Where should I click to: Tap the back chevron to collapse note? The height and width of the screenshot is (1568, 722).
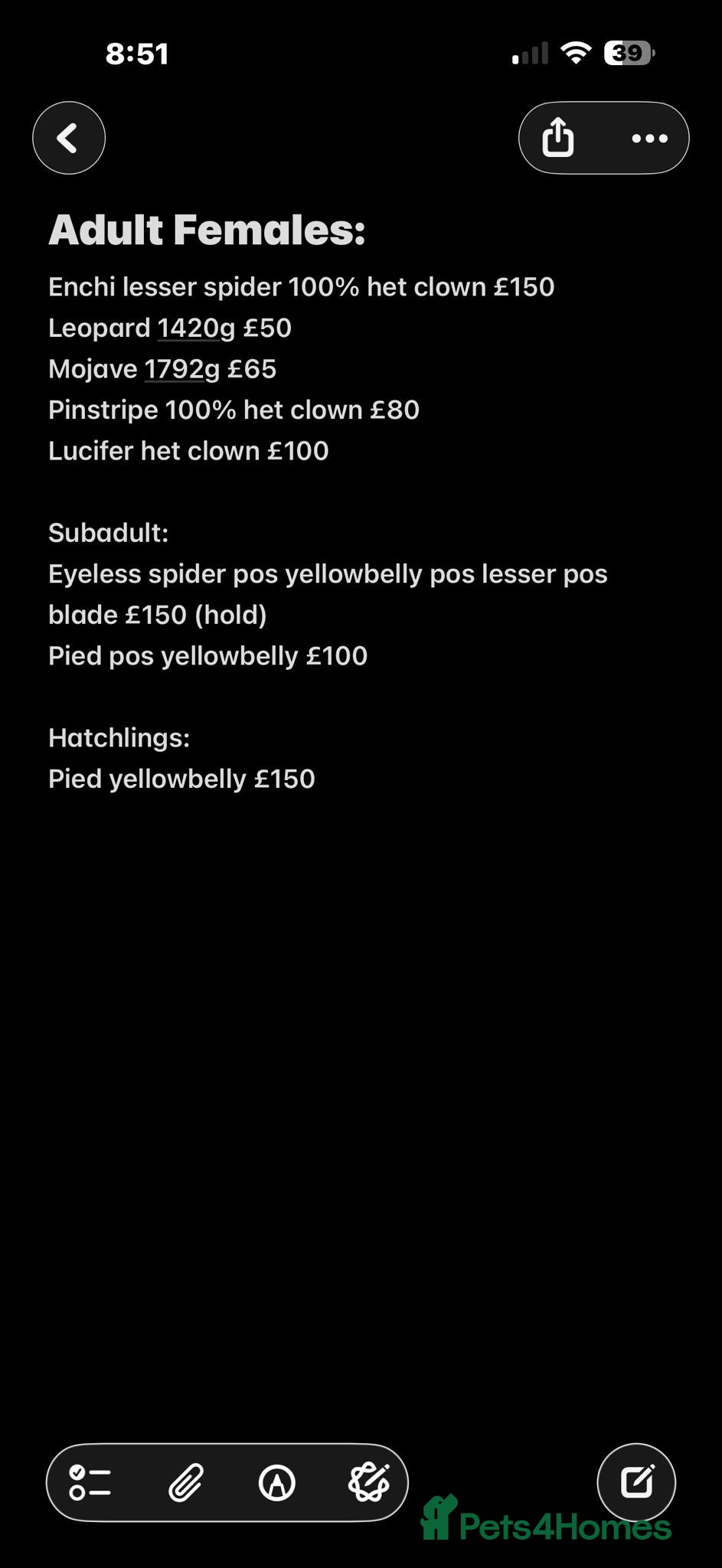click(x=68, y=138)
